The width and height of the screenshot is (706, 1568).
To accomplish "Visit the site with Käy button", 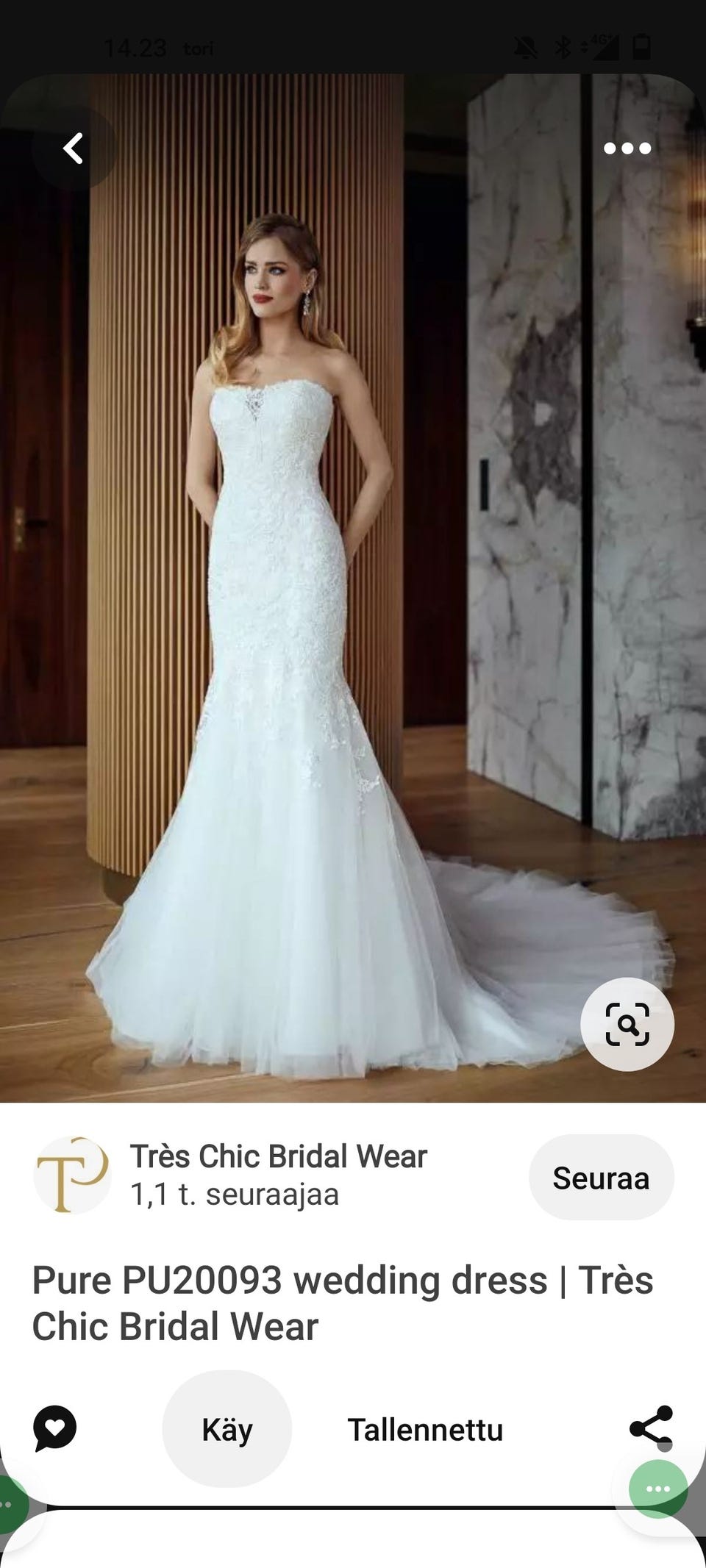I will pyautogui.click(x=227, y=1429).
